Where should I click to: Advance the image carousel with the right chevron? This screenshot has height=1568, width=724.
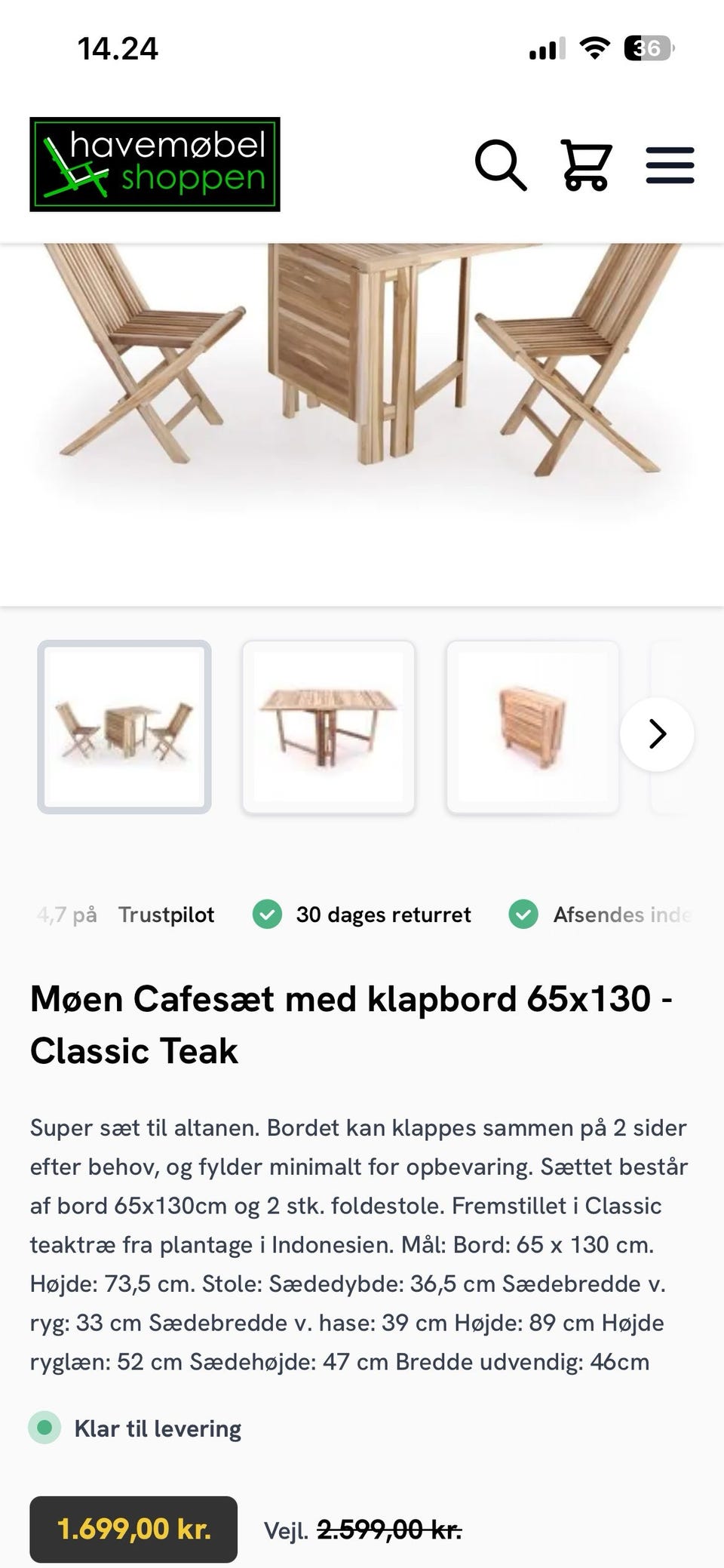(x=658, y=733)
